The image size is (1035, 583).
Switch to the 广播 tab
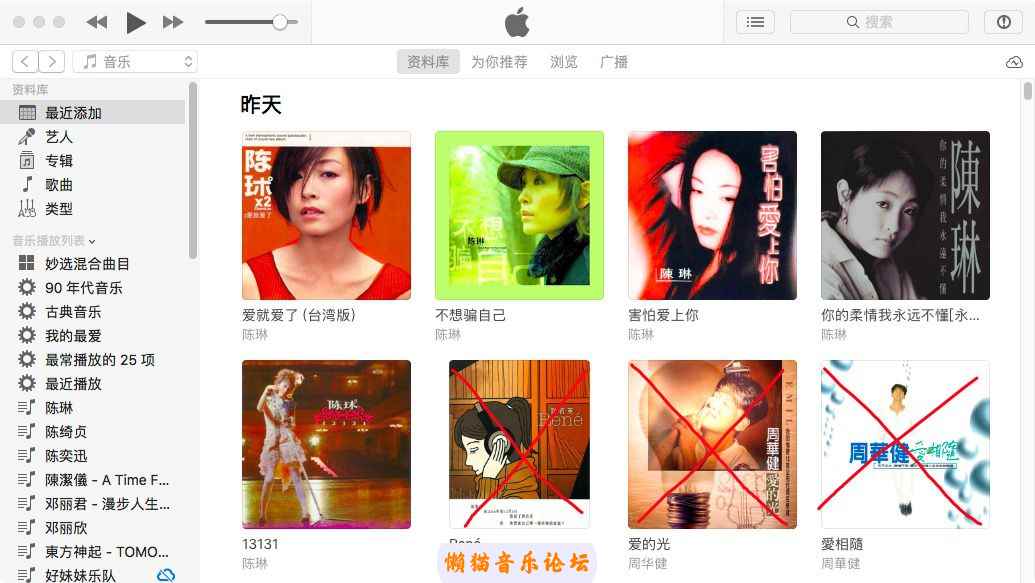(x=614, y=62)
